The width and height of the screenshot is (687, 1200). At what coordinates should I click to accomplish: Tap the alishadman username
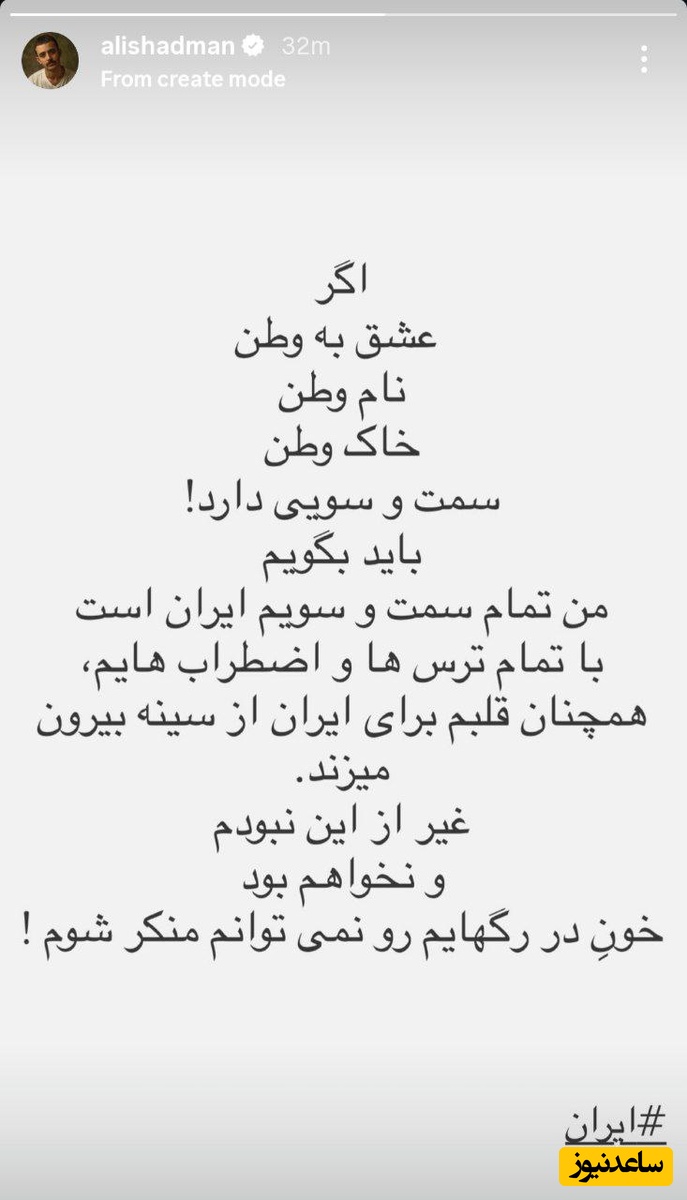tap(167, 46)
